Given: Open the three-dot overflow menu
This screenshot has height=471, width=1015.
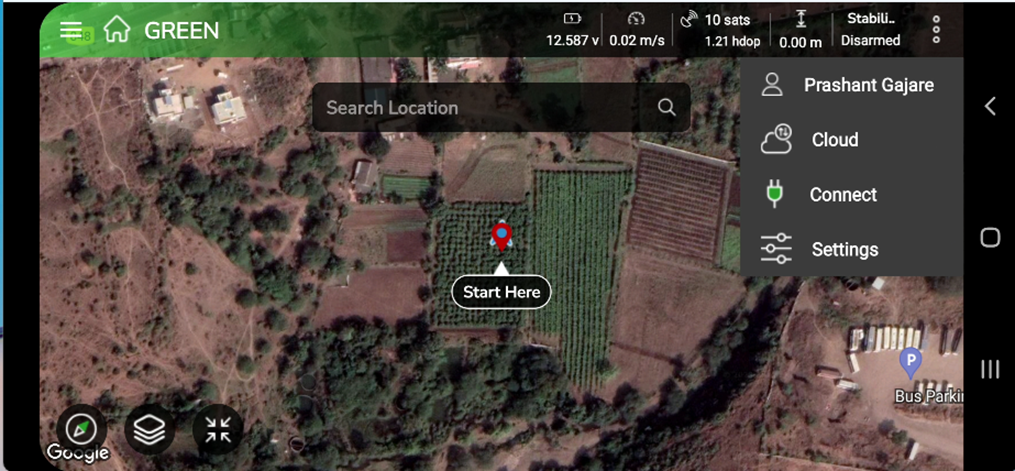Looking at the screenshot, I should [x=936, y=30].
